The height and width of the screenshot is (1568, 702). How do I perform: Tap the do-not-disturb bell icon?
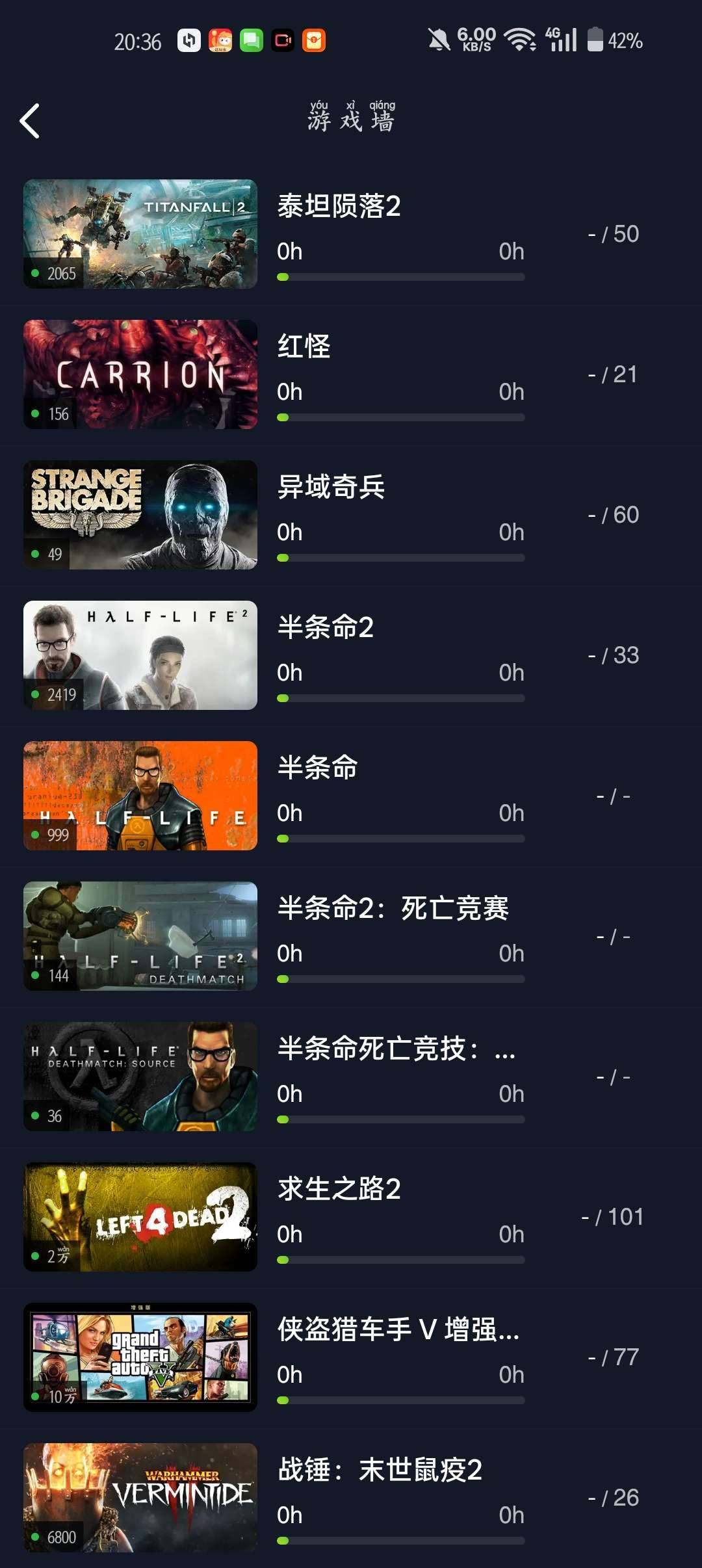pos(438,40)
